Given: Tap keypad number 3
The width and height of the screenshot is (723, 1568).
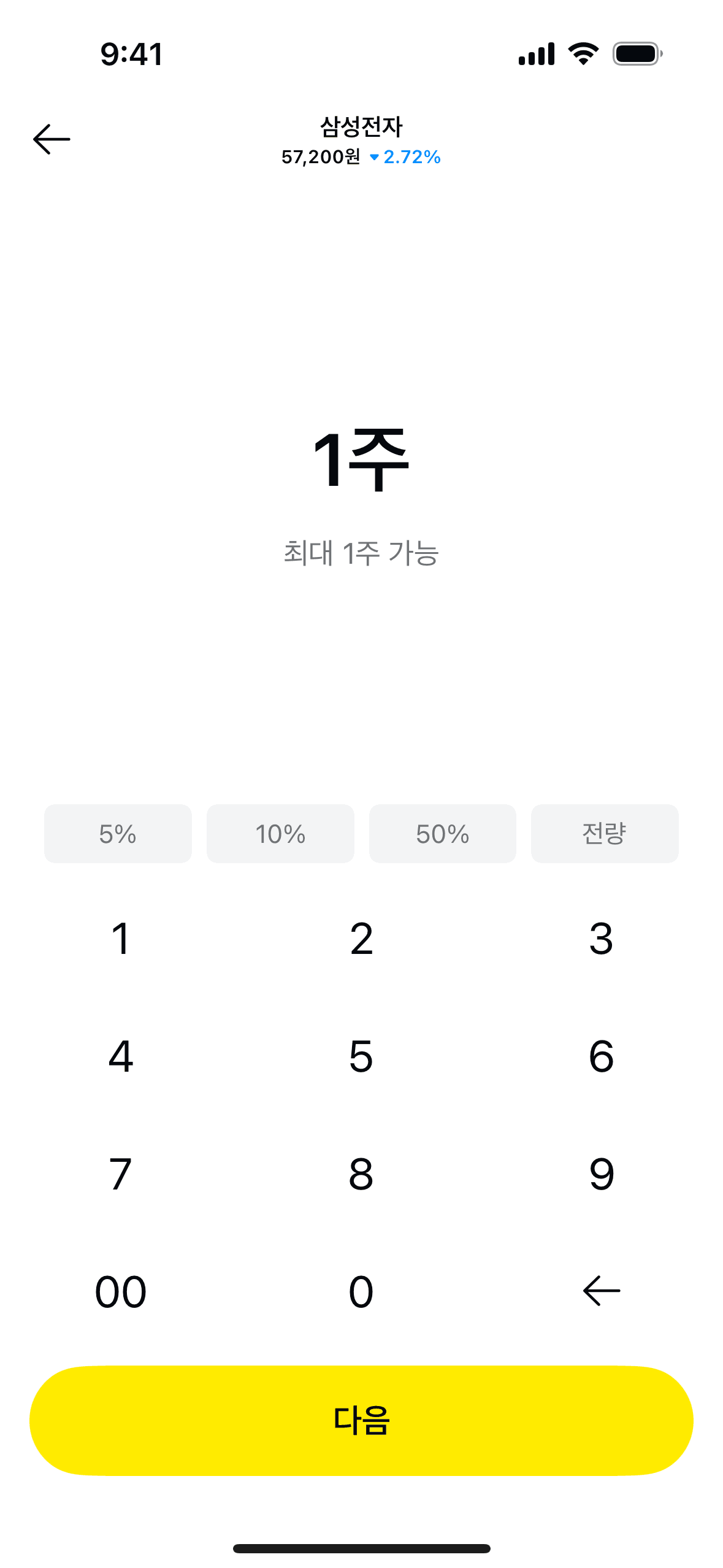Looking at the screenshot, I should [601, 939].
